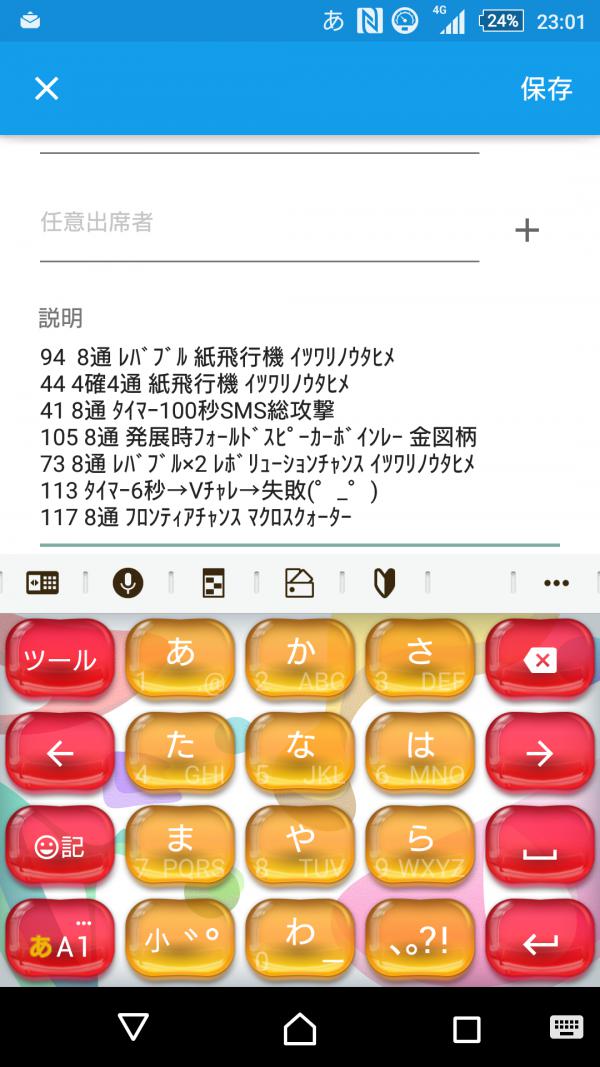The image size is (600, 1067).
Task: Open the ツール key on the keyboard
Action: click(x=60, y=659)
